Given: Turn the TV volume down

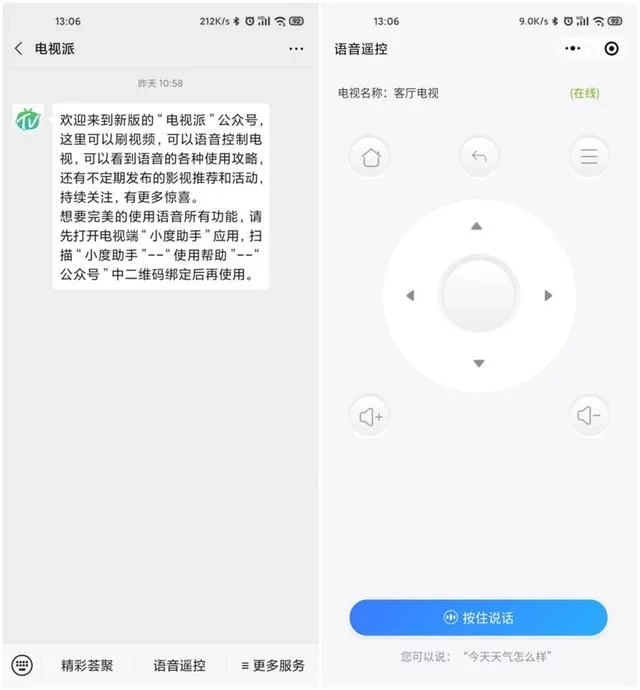Looking at the screenshot, I should [589, 416].
